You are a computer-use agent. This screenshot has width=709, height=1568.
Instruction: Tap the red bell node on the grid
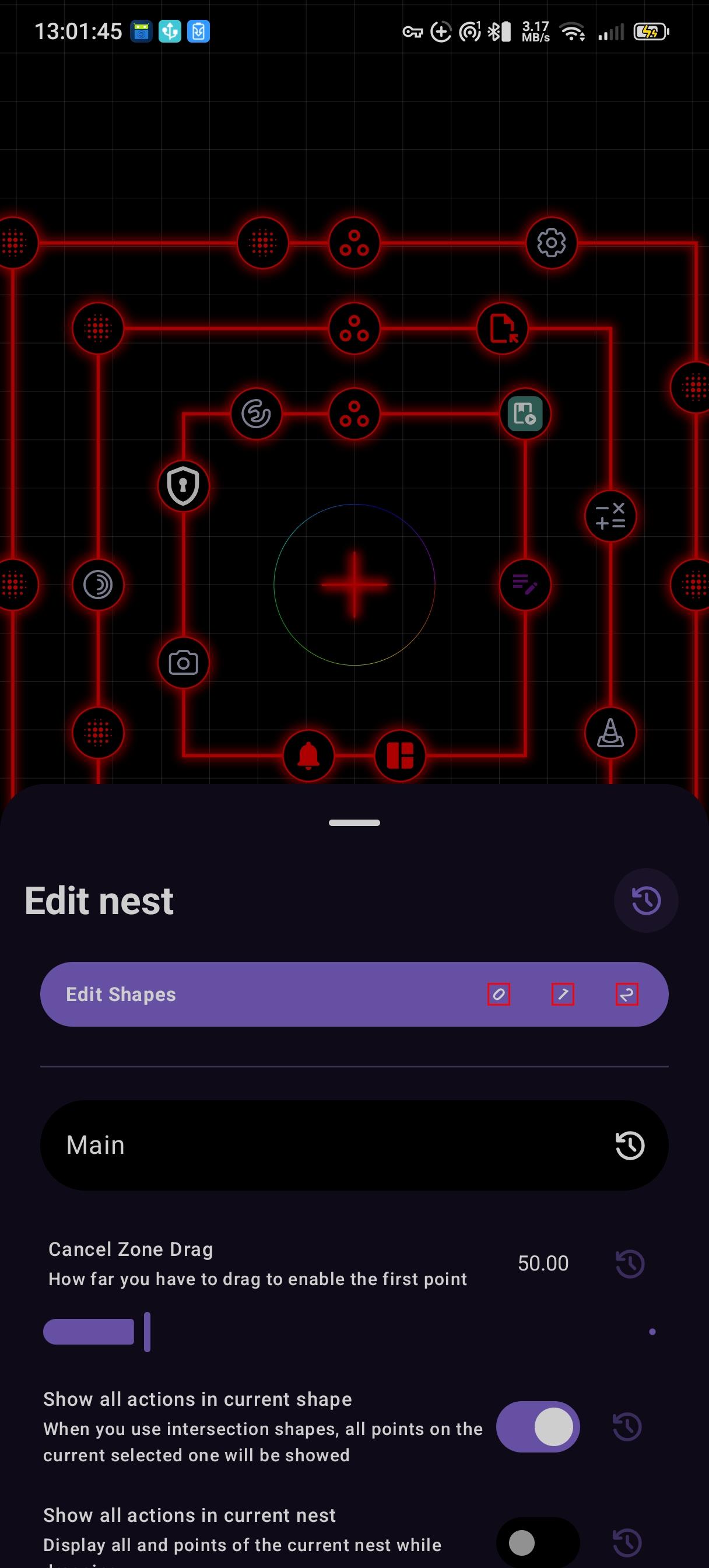coord(308,755)
